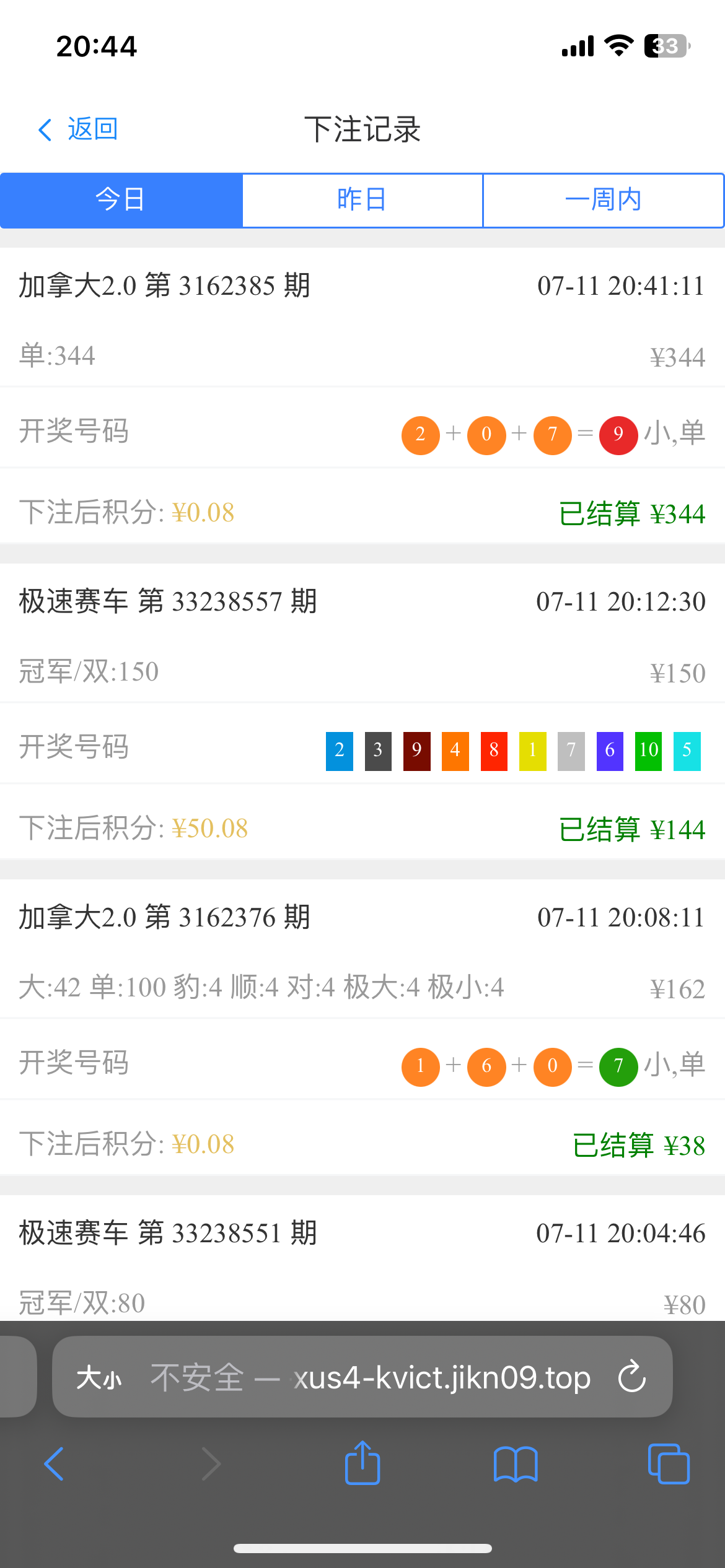
Task: Share this page
Action: [x=362, y=1463]
